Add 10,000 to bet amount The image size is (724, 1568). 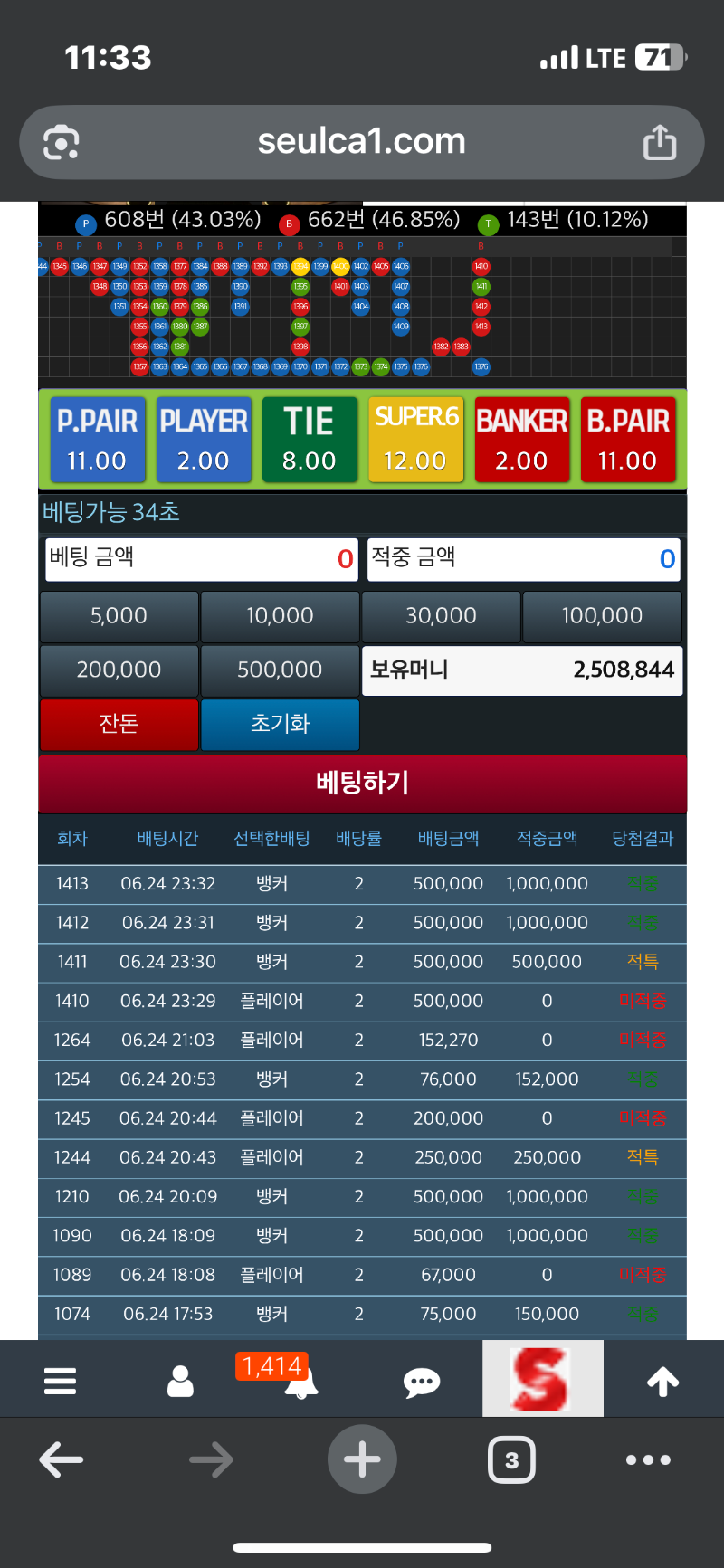[280, 616]
